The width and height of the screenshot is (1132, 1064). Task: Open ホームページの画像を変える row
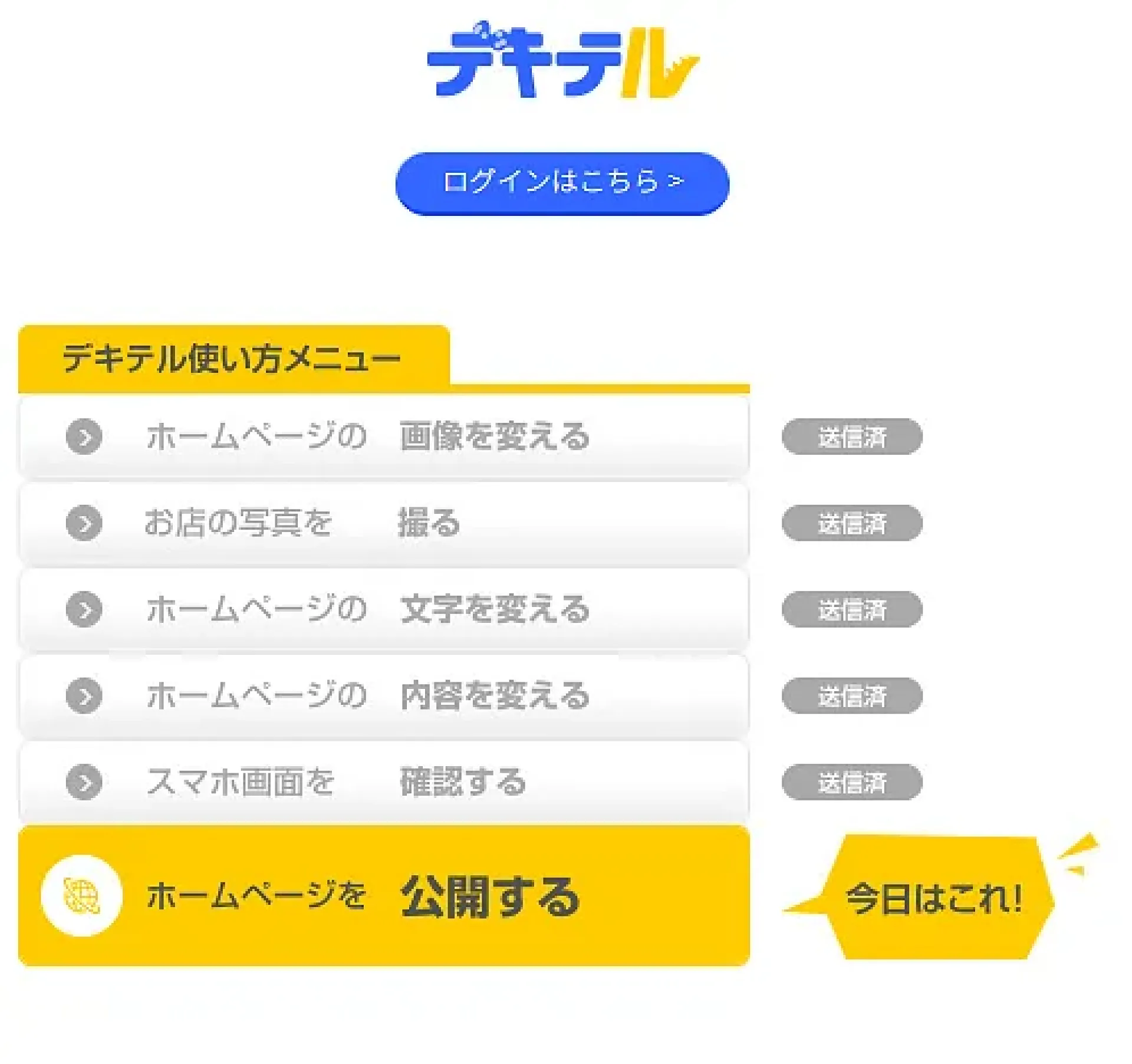coord(383,436)
